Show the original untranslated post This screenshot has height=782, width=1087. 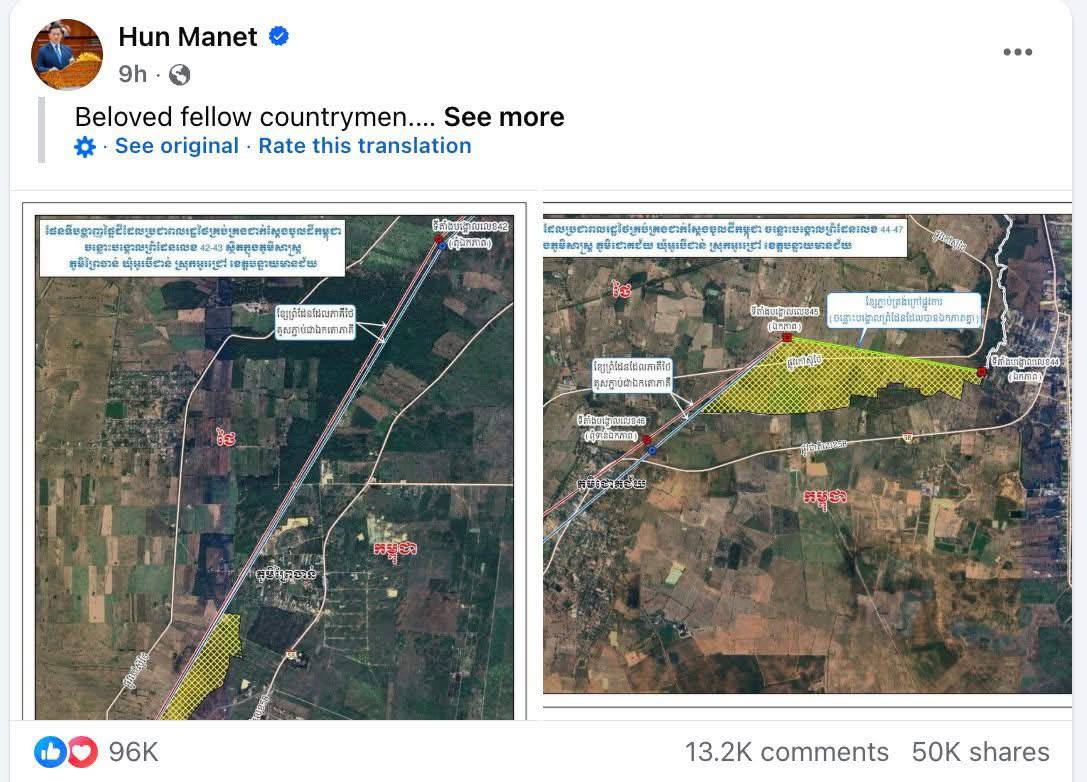(176, 146)
